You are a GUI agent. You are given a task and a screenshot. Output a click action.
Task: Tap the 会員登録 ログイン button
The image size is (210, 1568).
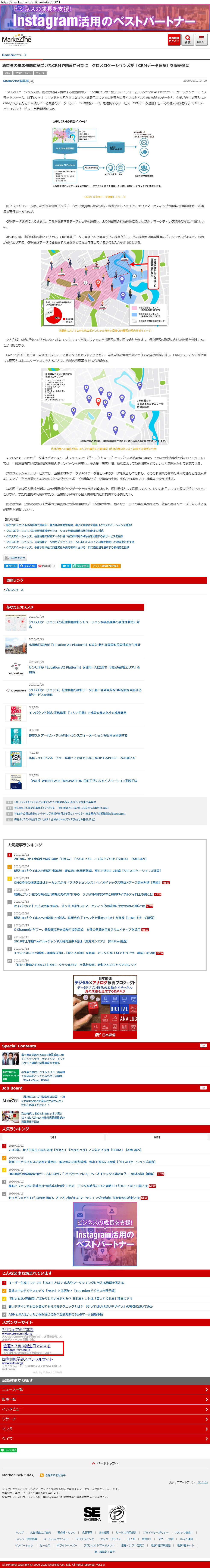[x=173, y=40]
